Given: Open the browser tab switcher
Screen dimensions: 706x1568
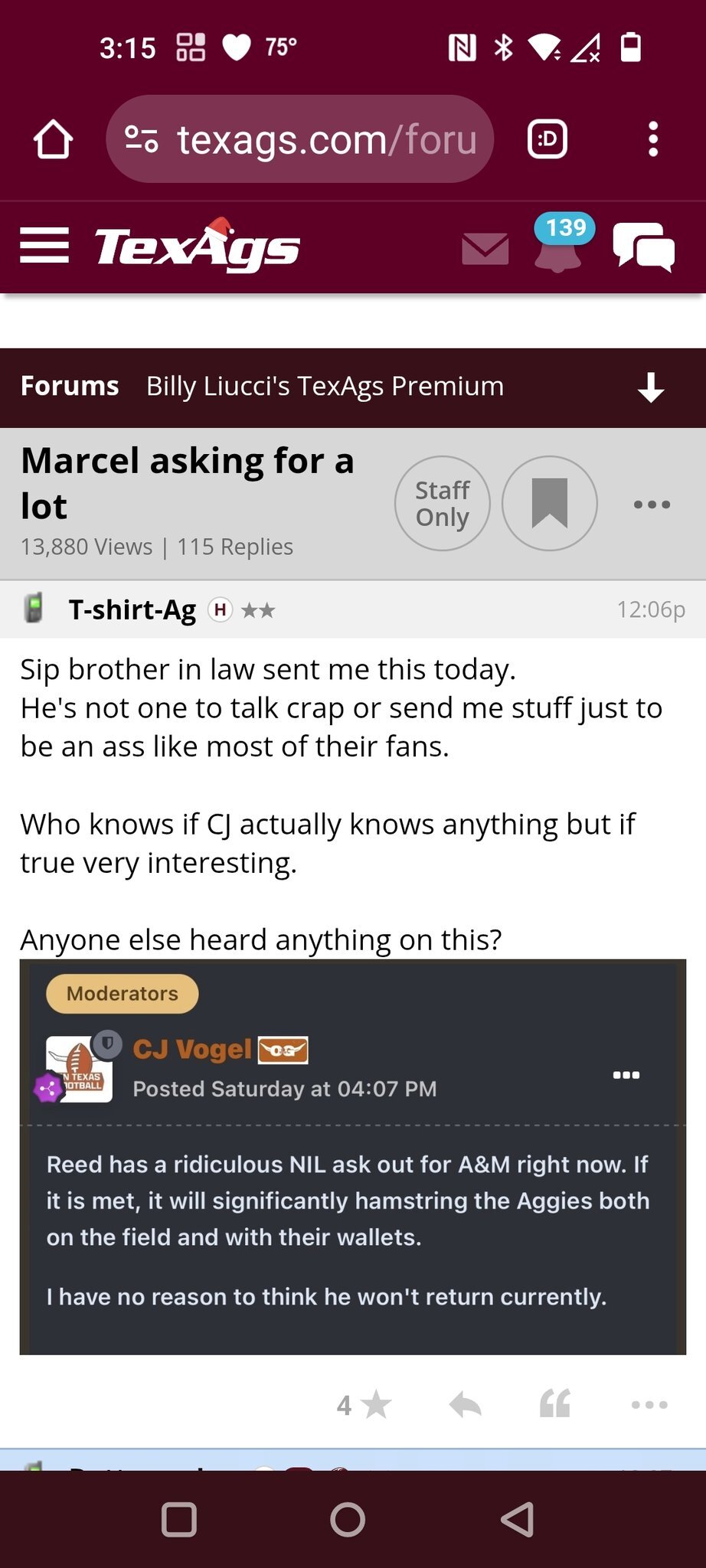Looking at the screenshot, I should [x=547, y=139].
